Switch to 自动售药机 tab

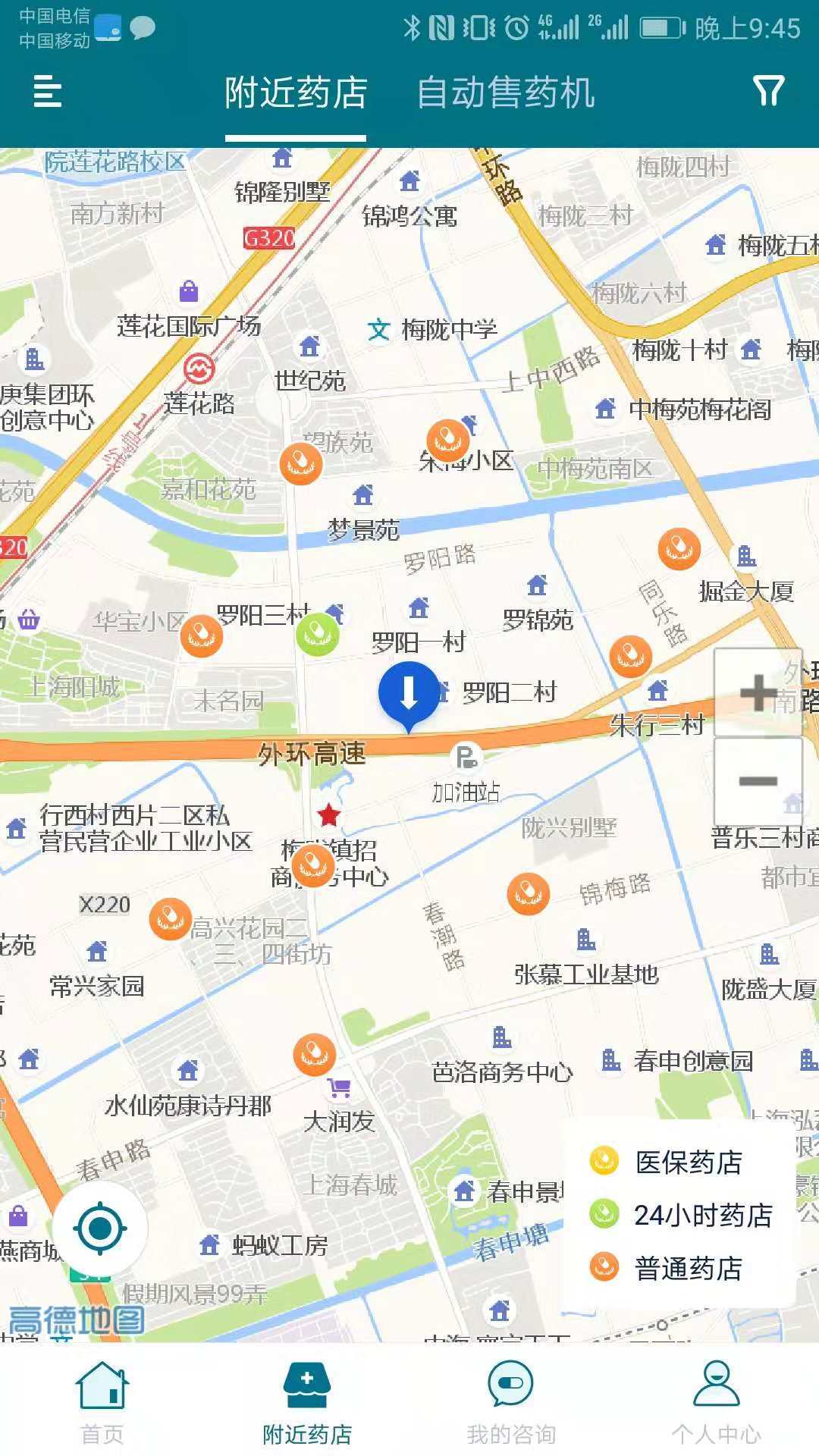(x=505, y=93)
